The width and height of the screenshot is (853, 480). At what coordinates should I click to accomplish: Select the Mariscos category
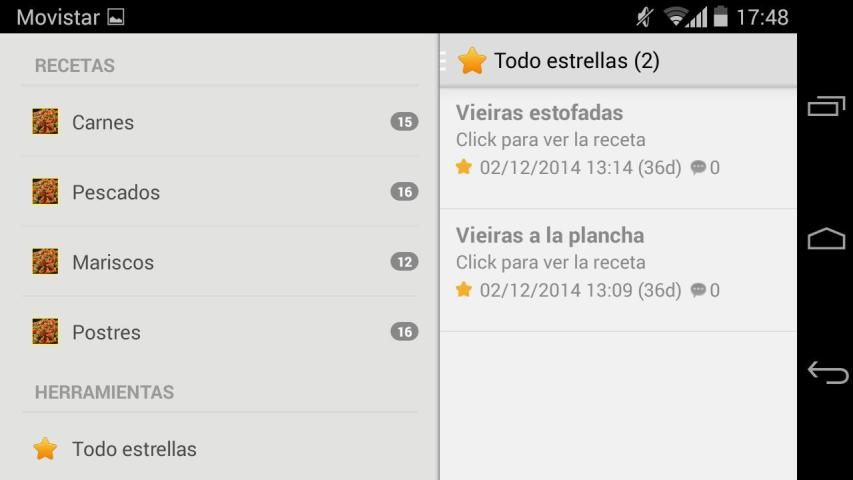click(x=220, y=262)
